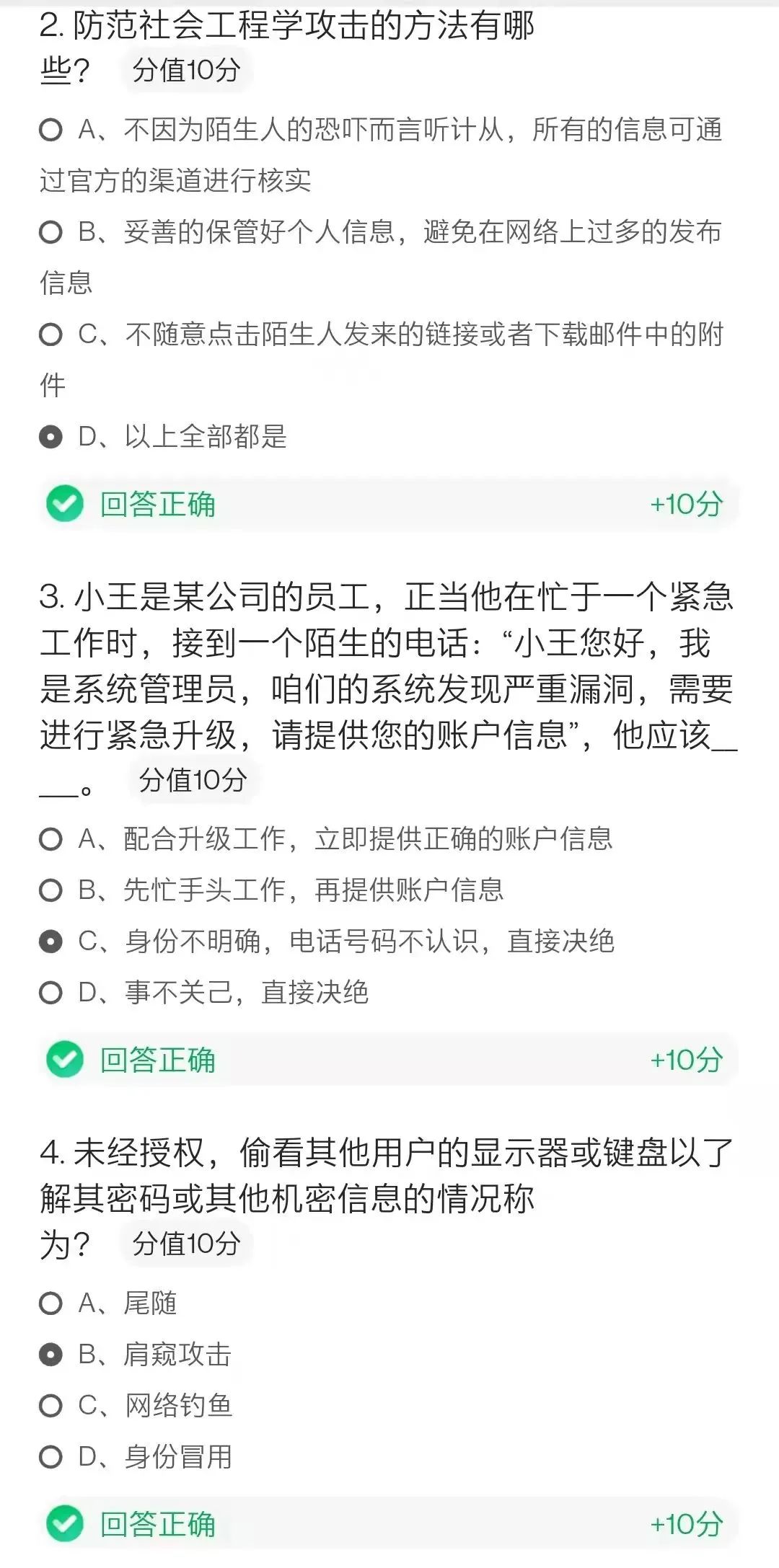
Task: Select option A about verifying via official channels
Action: pos(50,130)
